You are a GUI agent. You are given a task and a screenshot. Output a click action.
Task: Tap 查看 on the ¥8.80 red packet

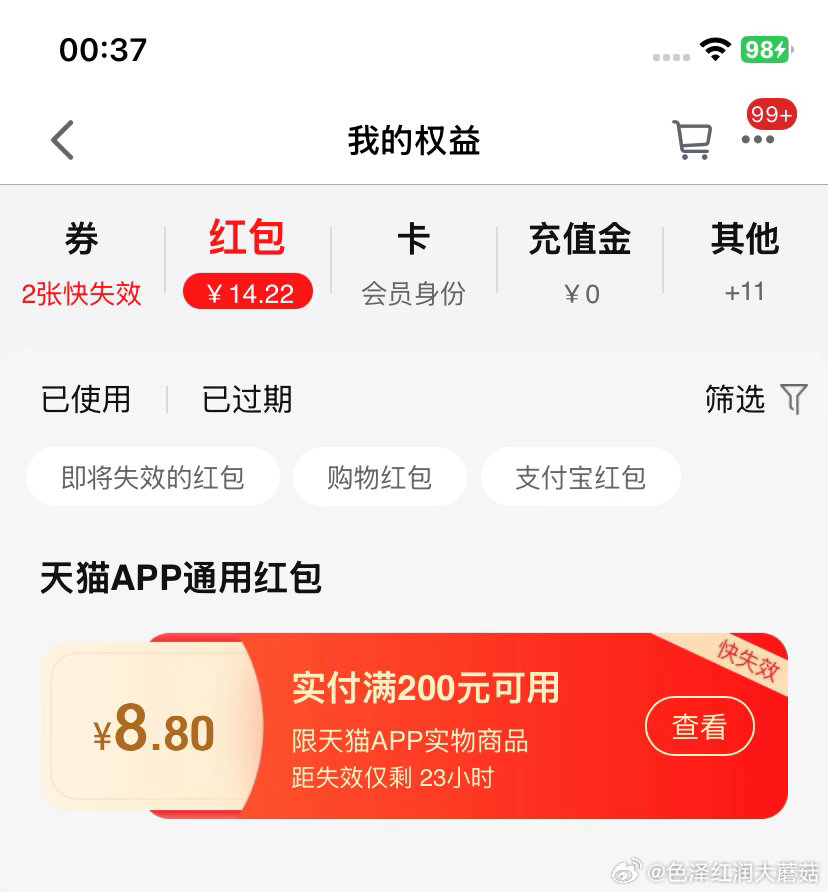coord(699,726)
